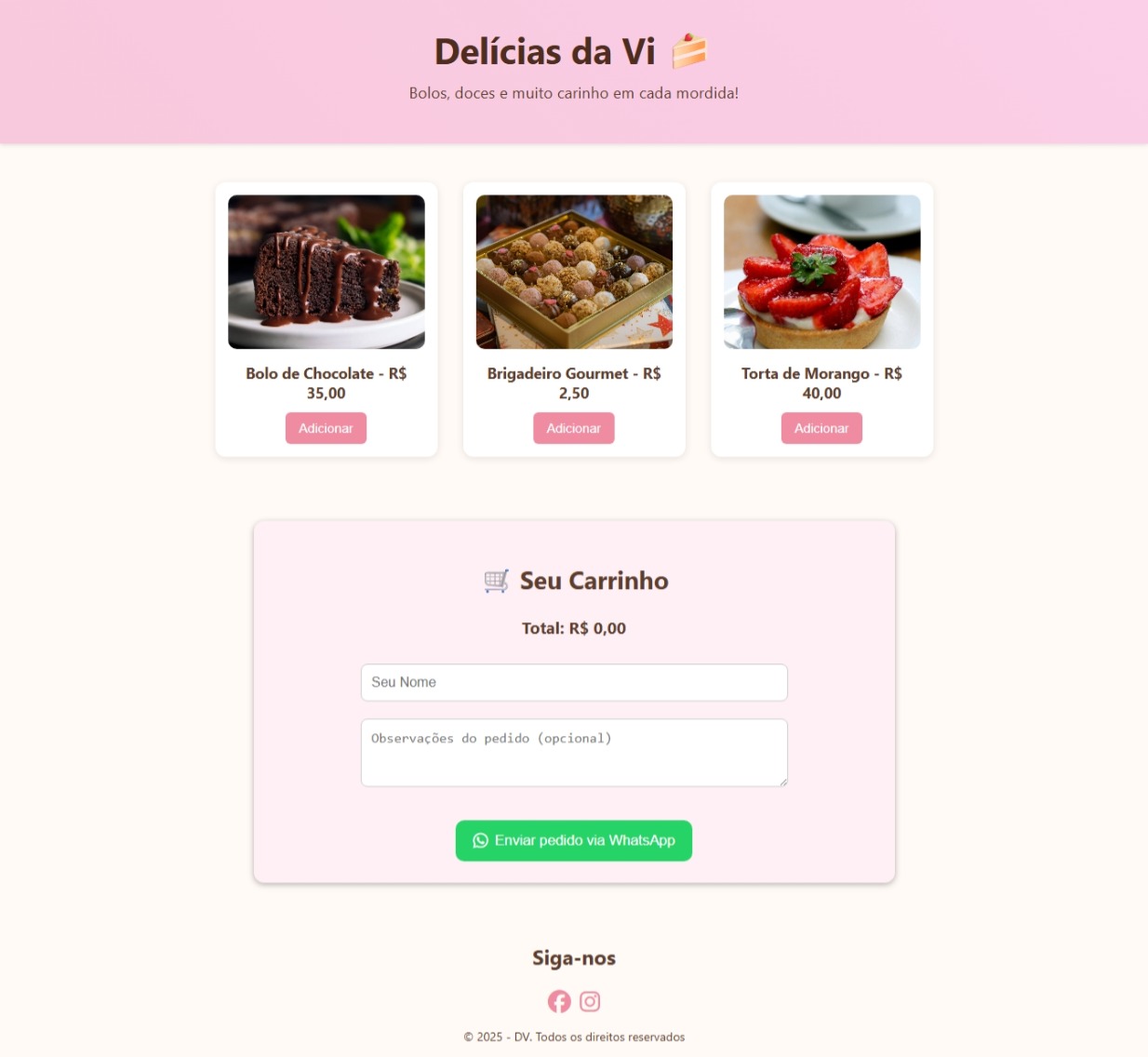Add Brigadeiro Gourmet to the cart
1148x1057 pixels.
coord(573,428)
